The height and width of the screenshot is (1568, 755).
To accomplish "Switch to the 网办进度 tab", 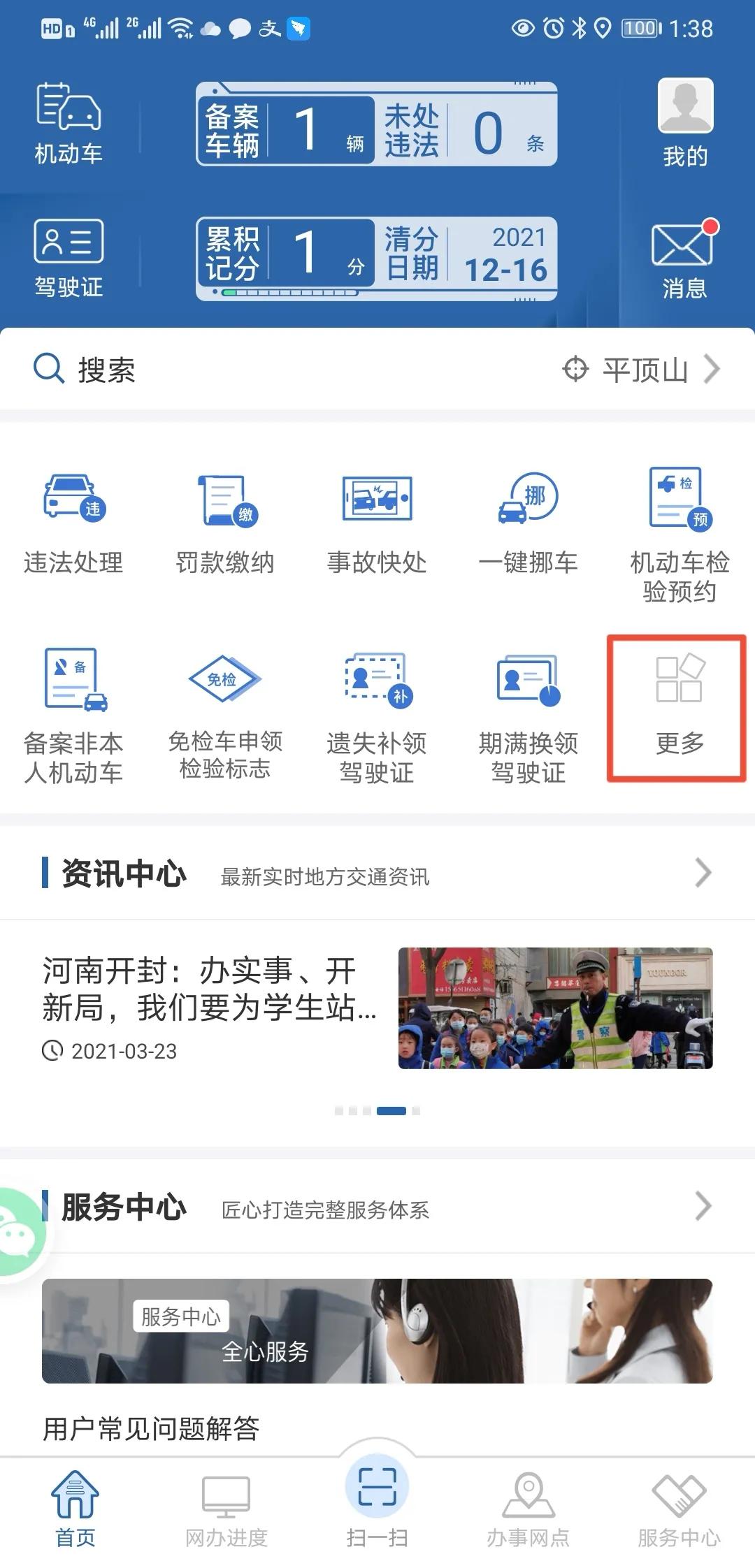I will [x=226, y=1511].
